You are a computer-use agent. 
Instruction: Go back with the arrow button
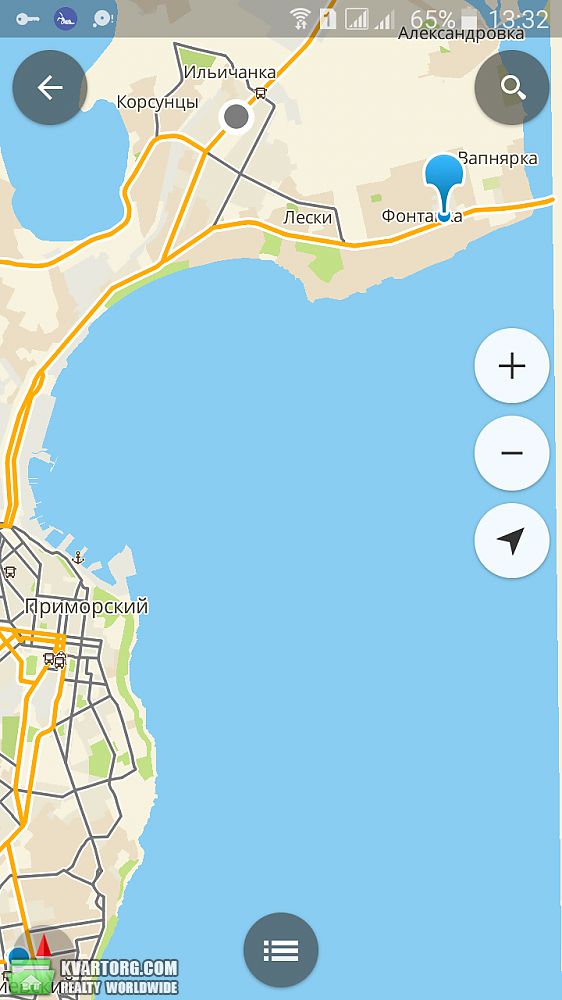click(50, 87)
